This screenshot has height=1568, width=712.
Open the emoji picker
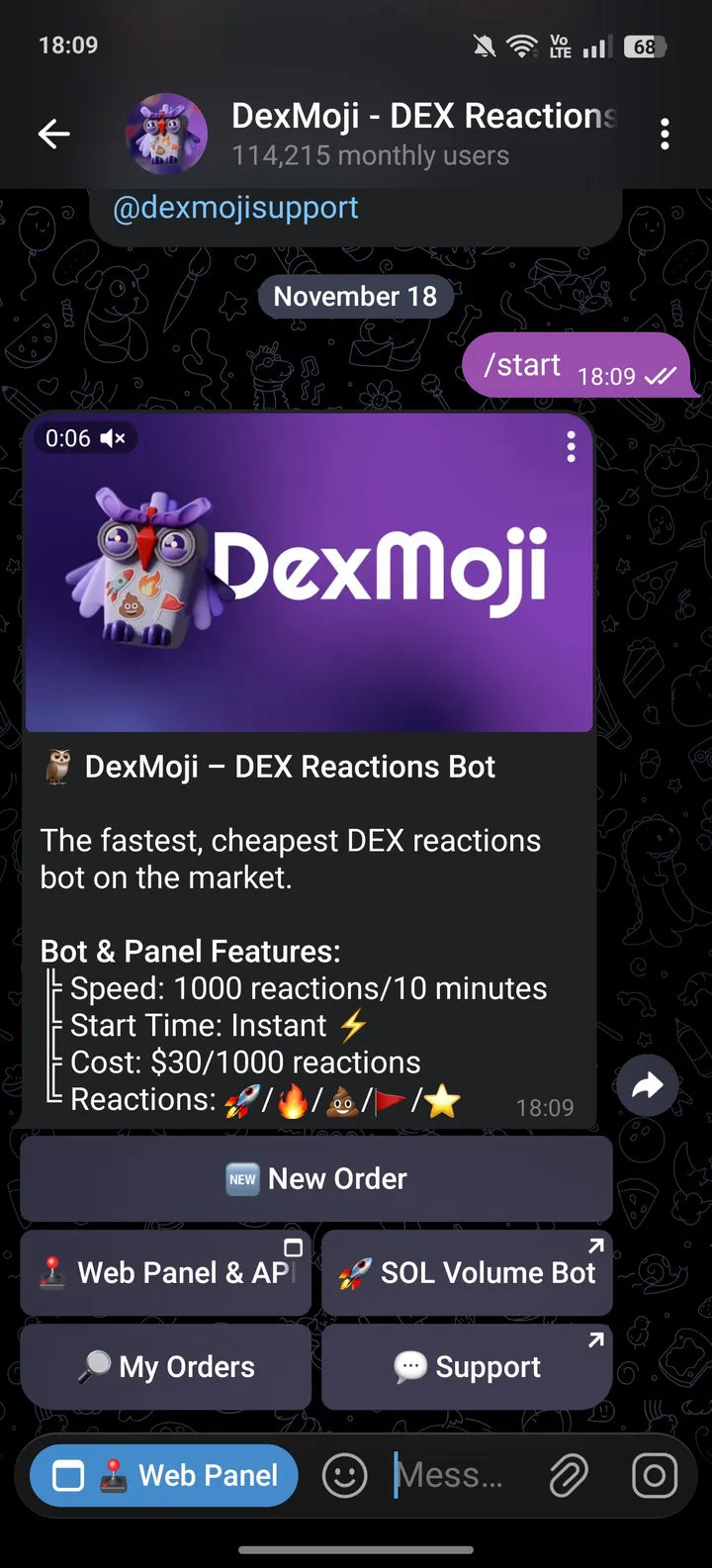pyautogui.click(x=344, y=1475)
